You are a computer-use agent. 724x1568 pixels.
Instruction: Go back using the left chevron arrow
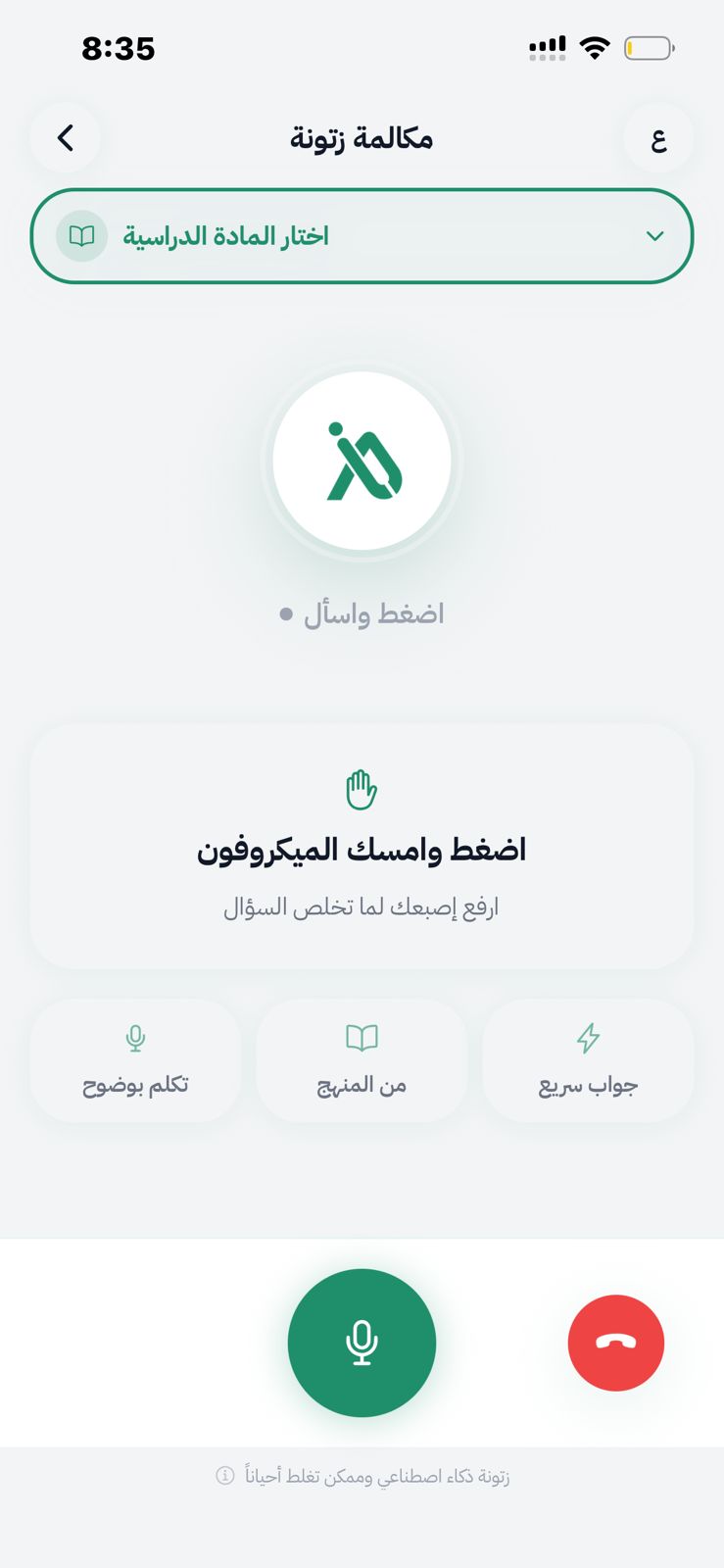[x=64, y=137]
